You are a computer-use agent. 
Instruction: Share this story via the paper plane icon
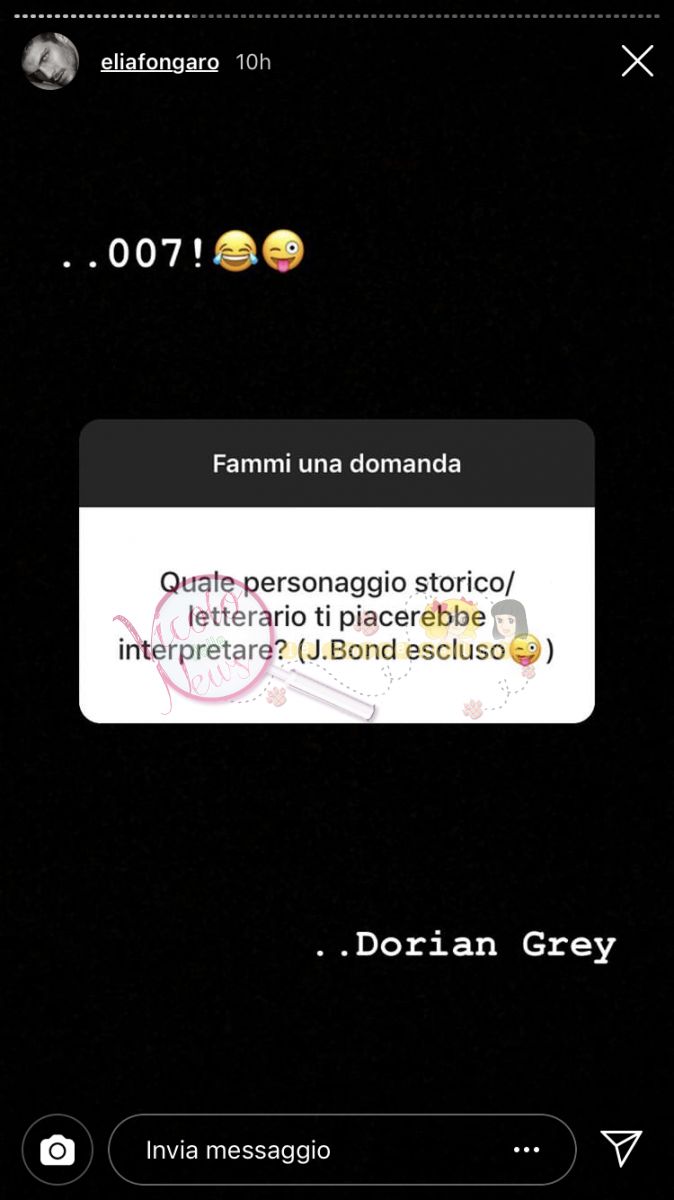[x=621, y=1149]
